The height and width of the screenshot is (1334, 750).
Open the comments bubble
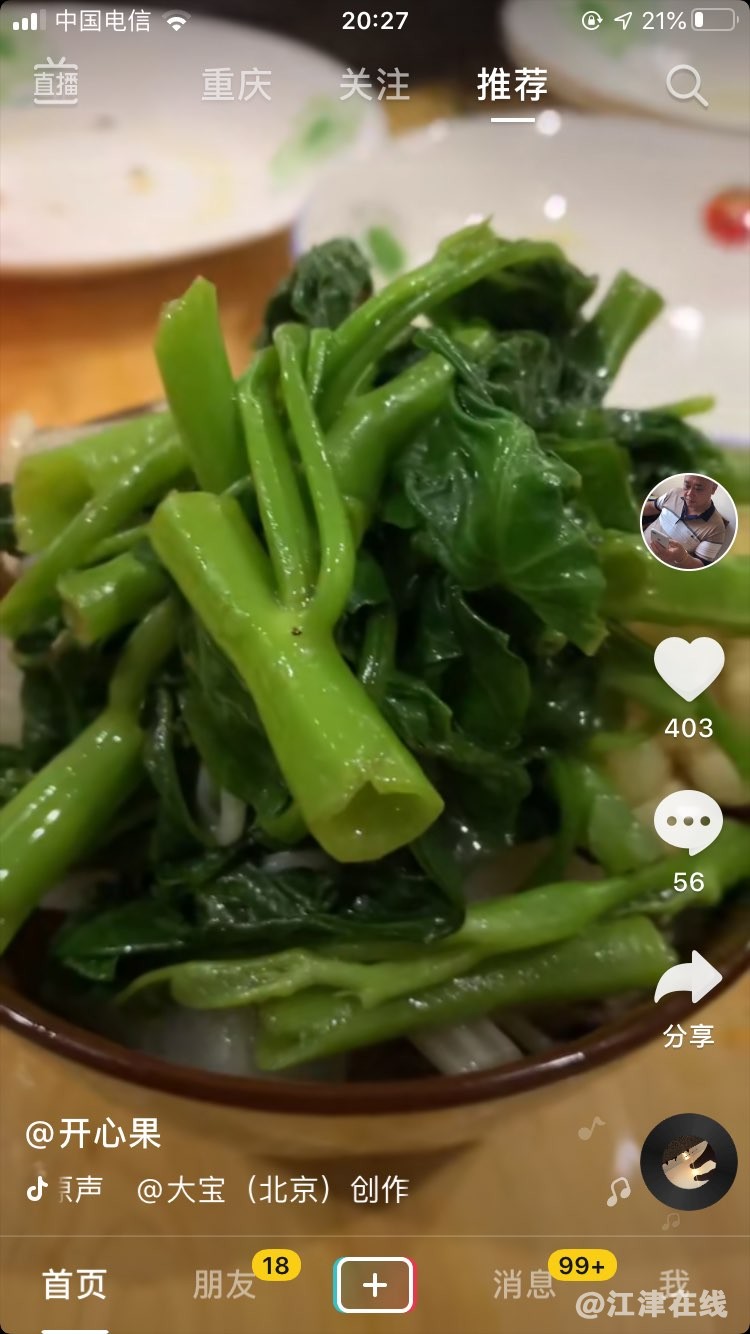(688, 823)
